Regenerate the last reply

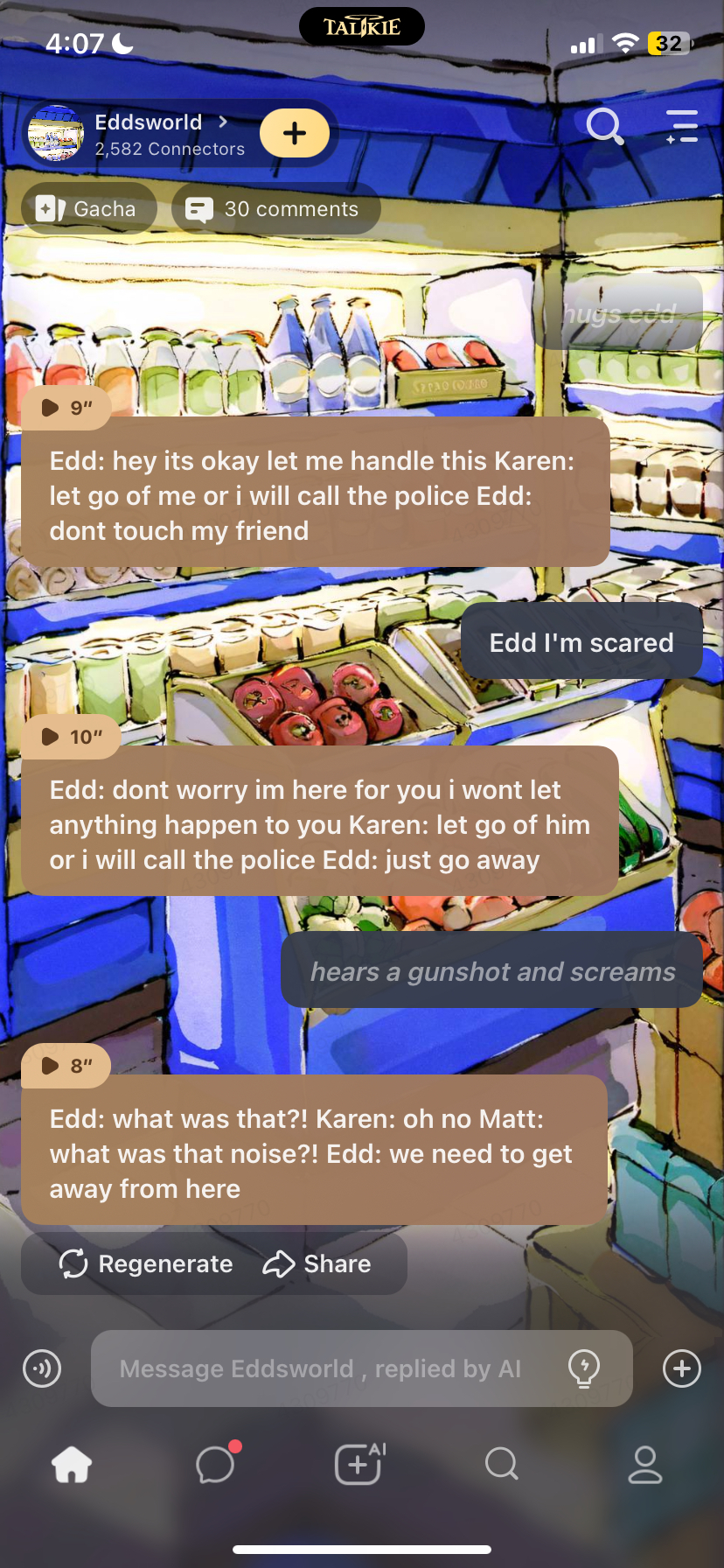click(x=146, y=1263)
